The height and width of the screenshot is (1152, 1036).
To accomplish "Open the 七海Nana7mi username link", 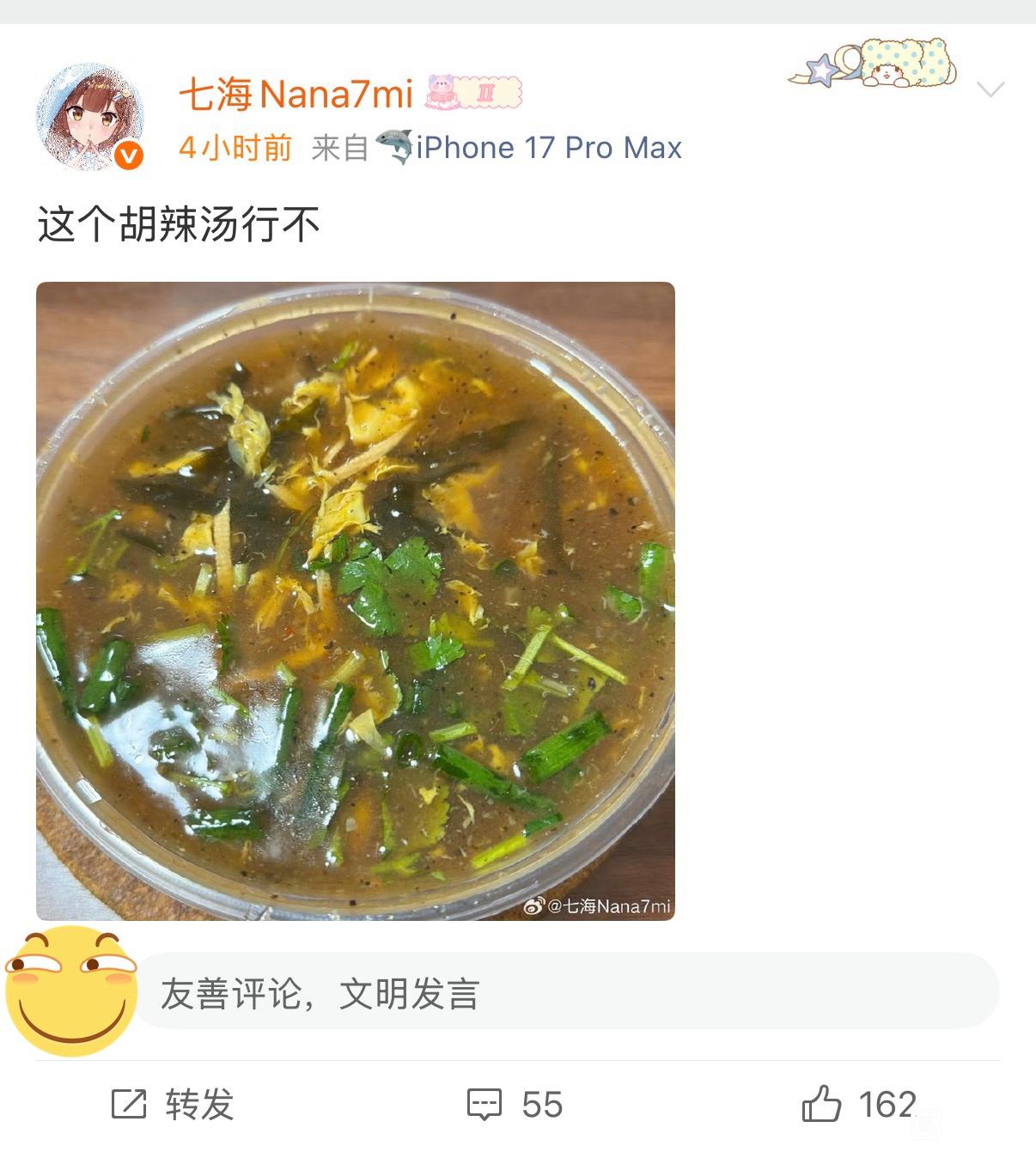I will tap(296, 94).
